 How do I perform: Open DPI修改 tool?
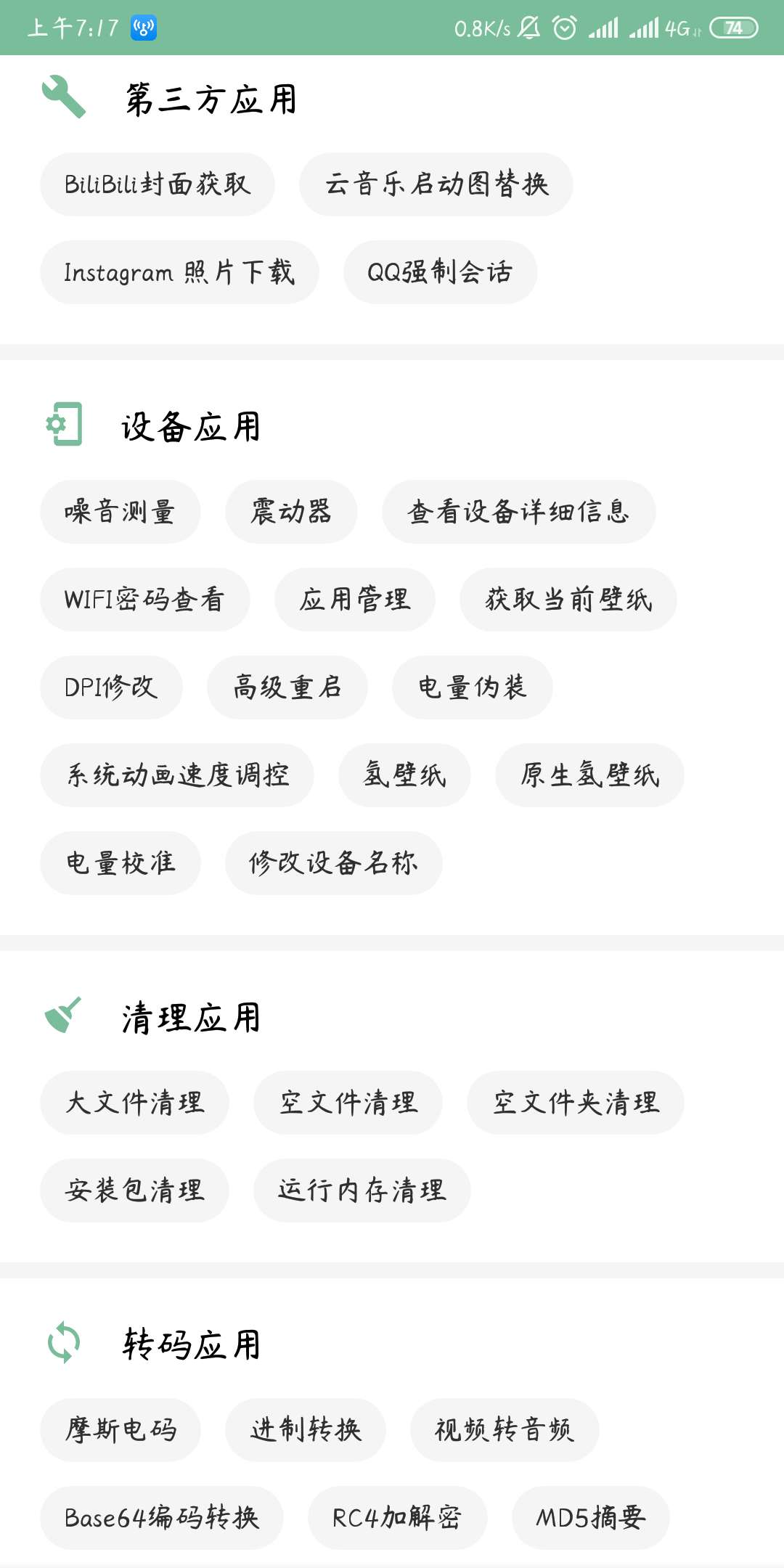click(111, 687)
